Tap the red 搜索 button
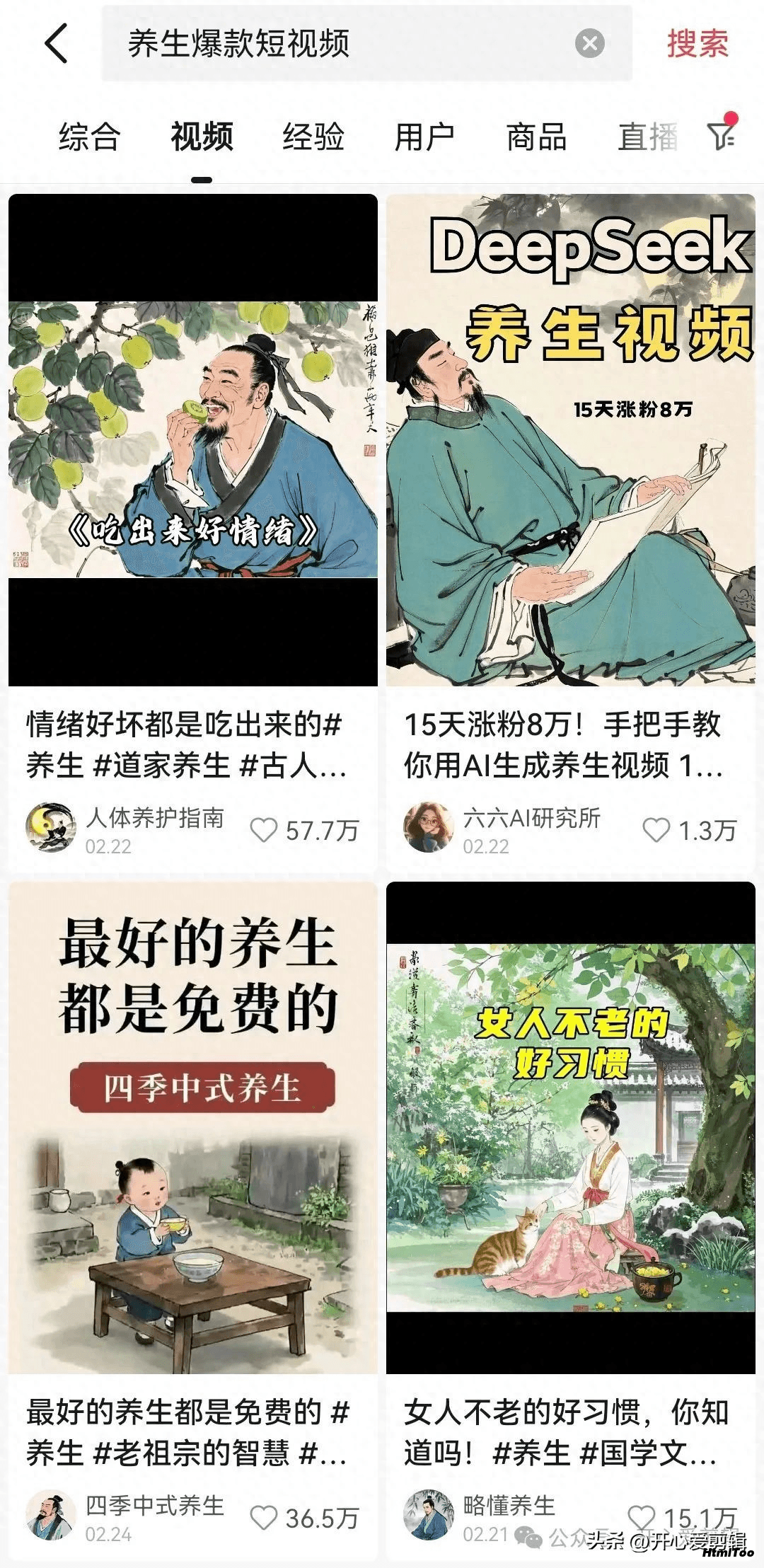 coord(698,44)
